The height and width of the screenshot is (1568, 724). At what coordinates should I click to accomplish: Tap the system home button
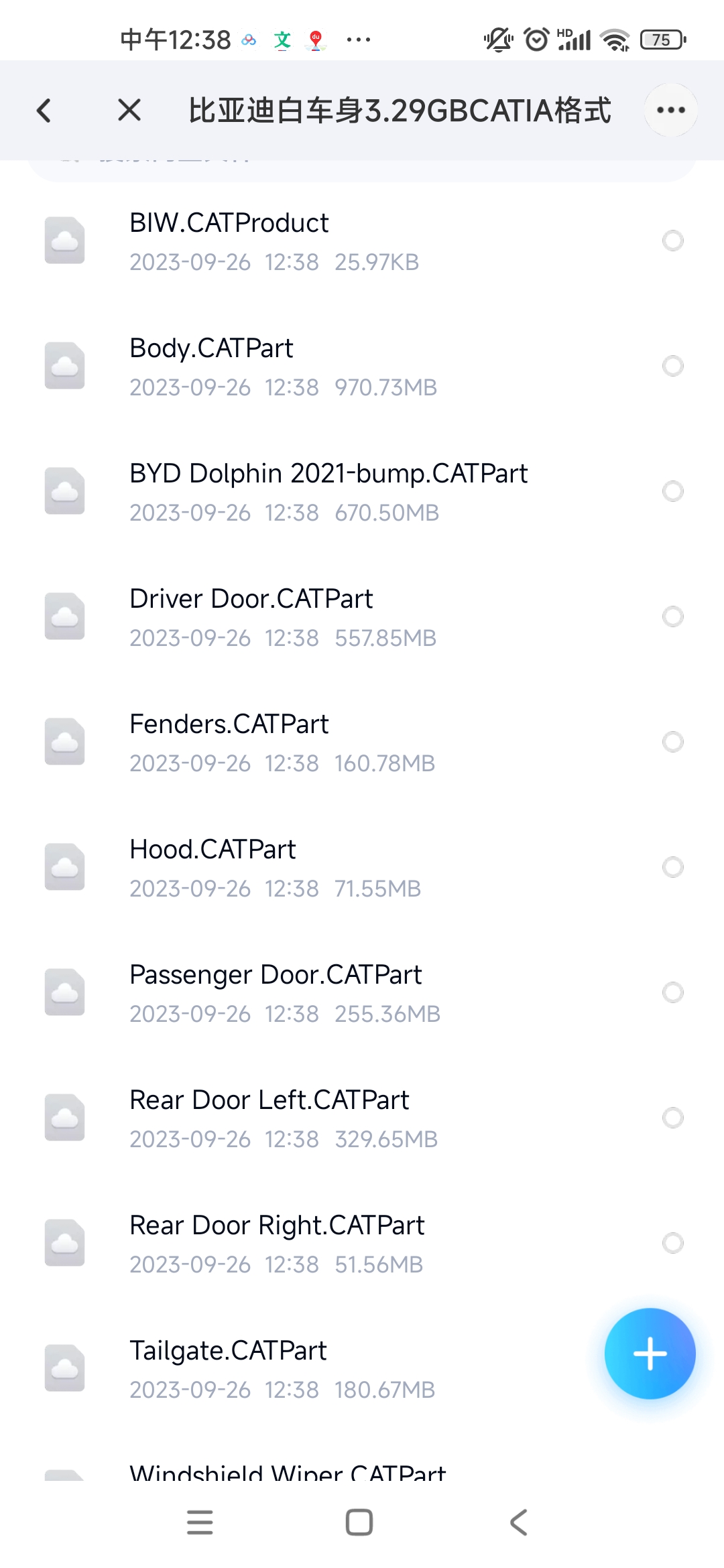[x=359, y=1522]
